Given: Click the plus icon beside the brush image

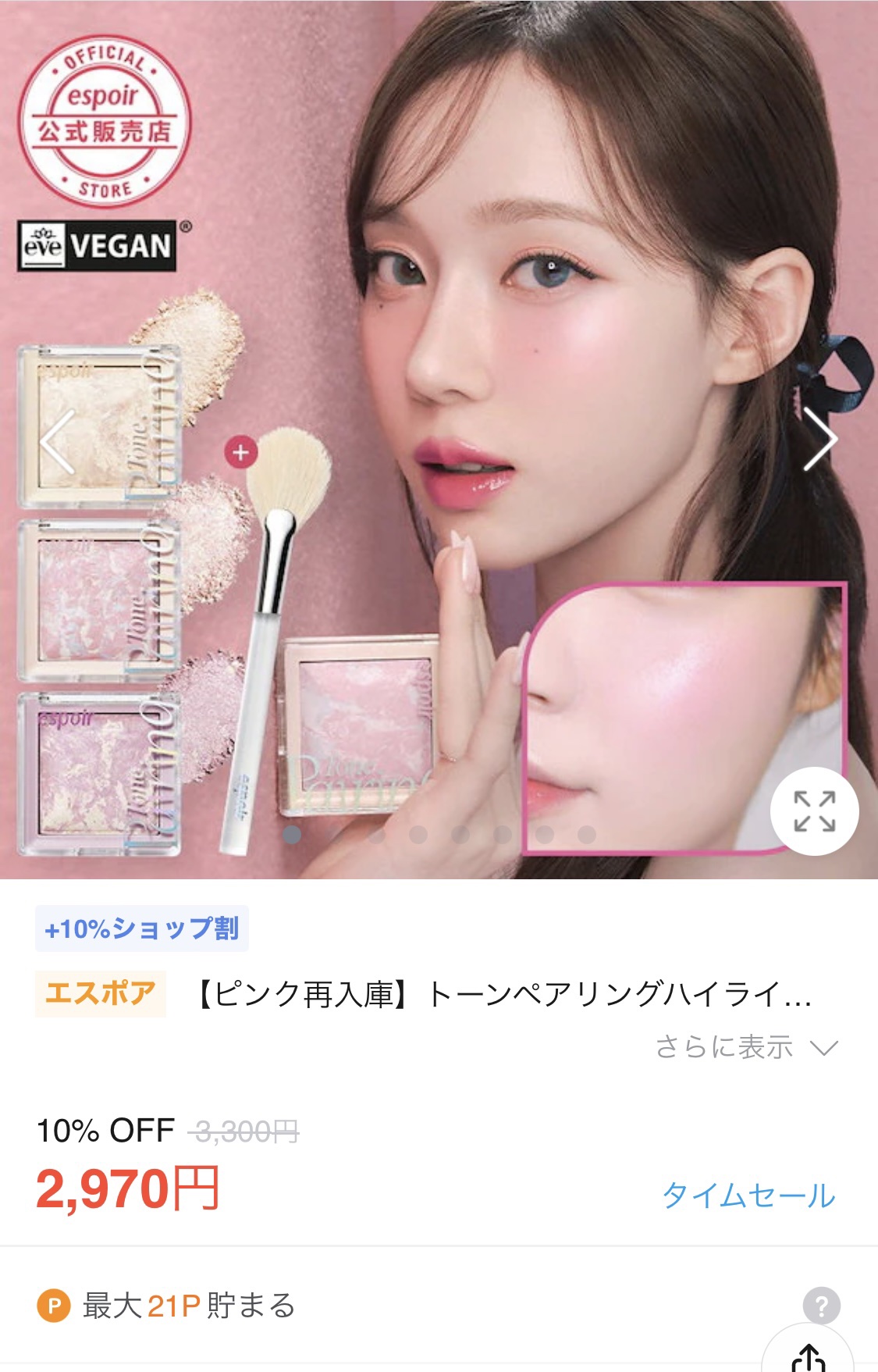Looking at the screenshot, I should 242,451.
